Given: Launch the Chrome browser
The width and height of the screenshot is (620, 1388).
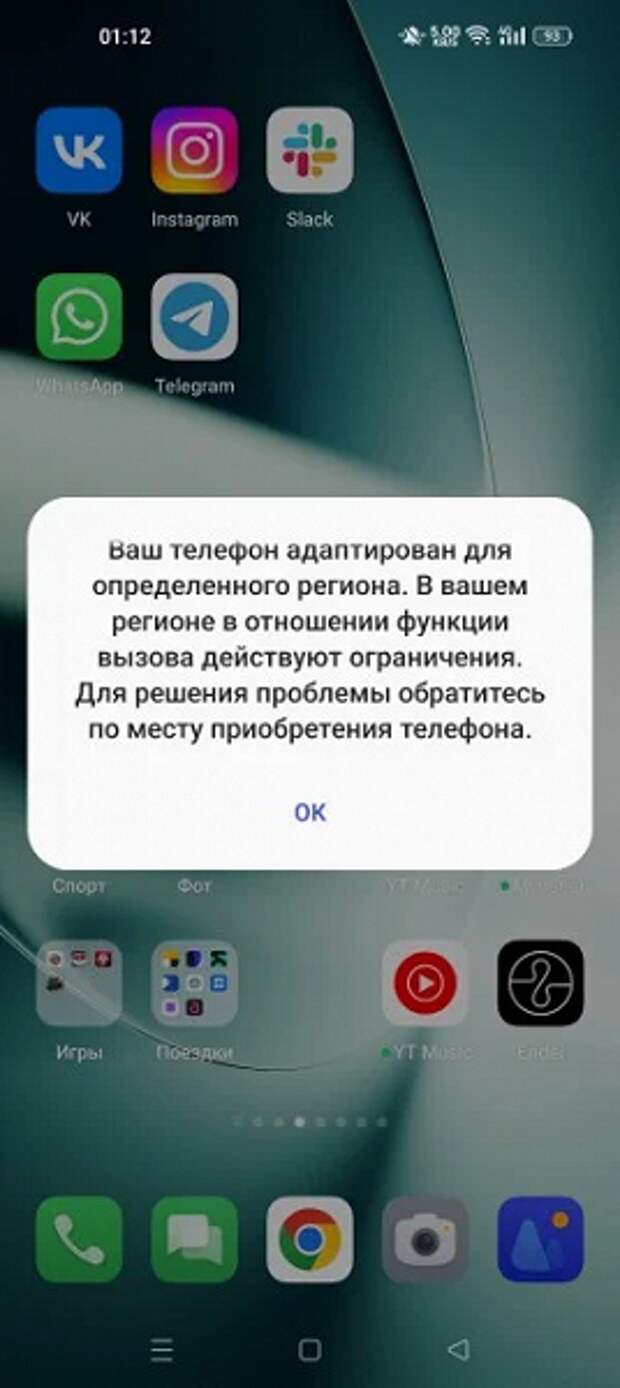Looking at the screenshot, I should click(x=310, y=1240).
